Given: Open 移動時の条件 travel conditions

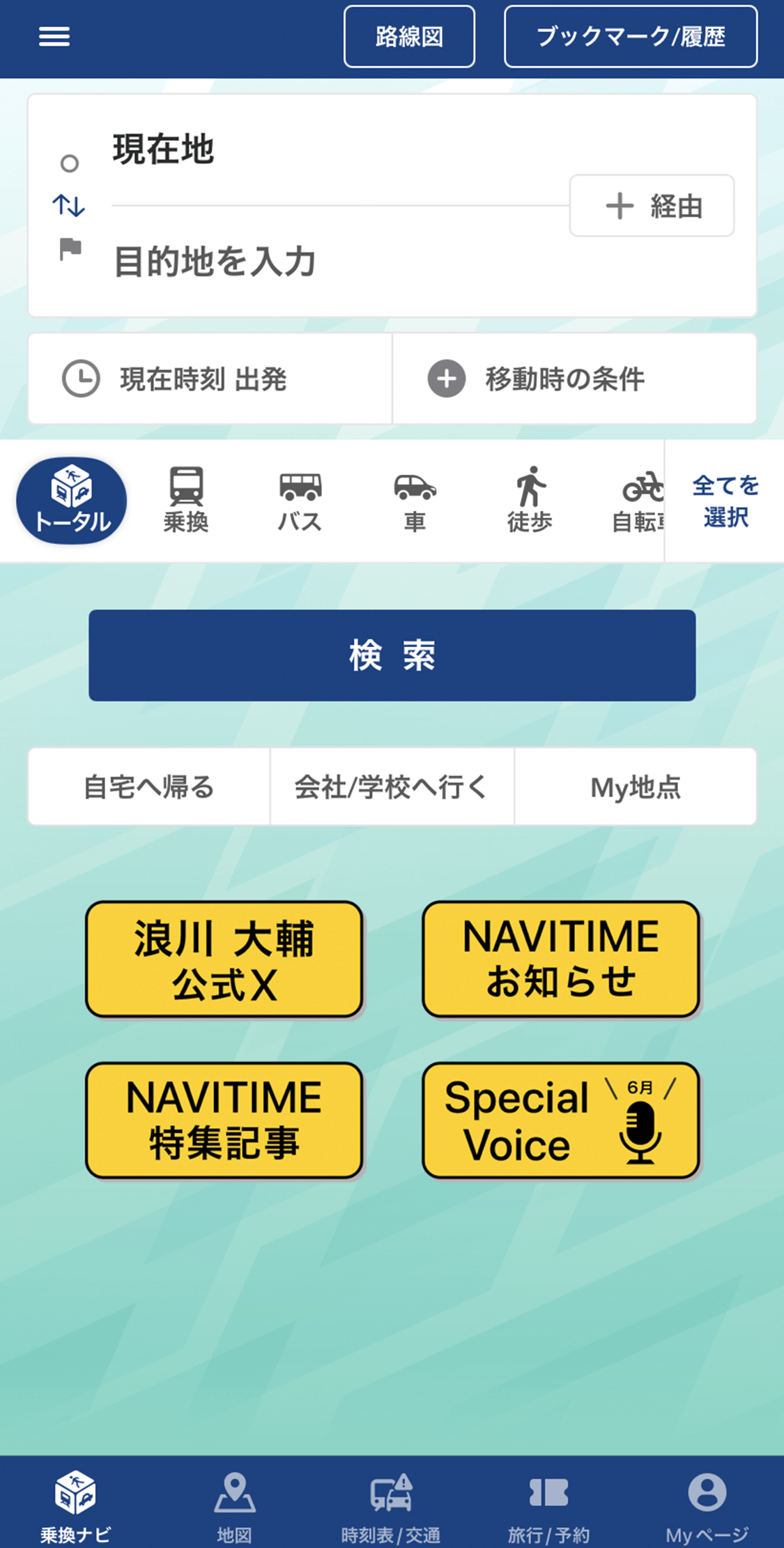Looking at the screenshot, I should (x=574, y=379).
